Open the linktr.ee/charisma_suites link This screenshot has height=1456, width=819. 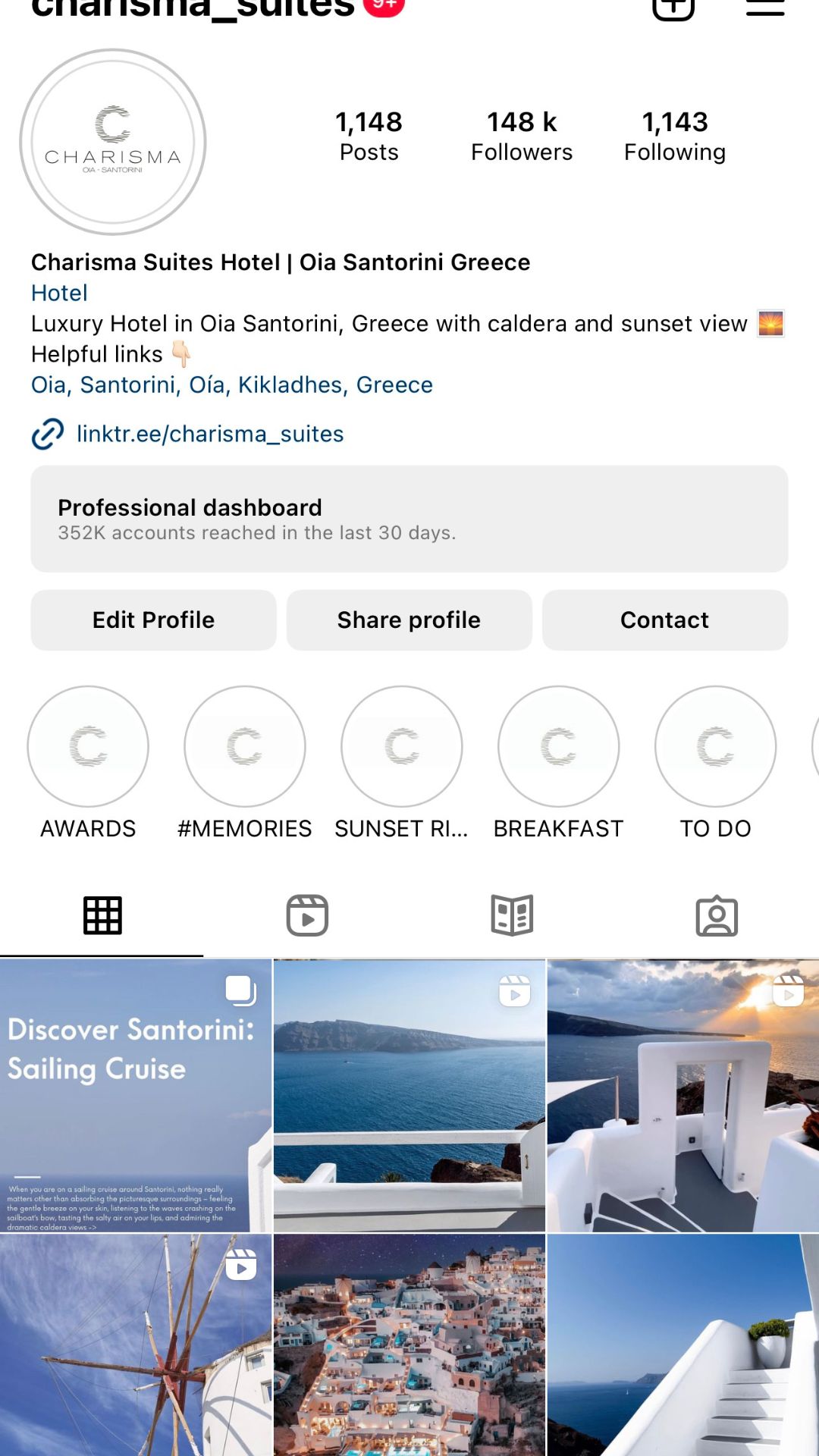(210, 434)
